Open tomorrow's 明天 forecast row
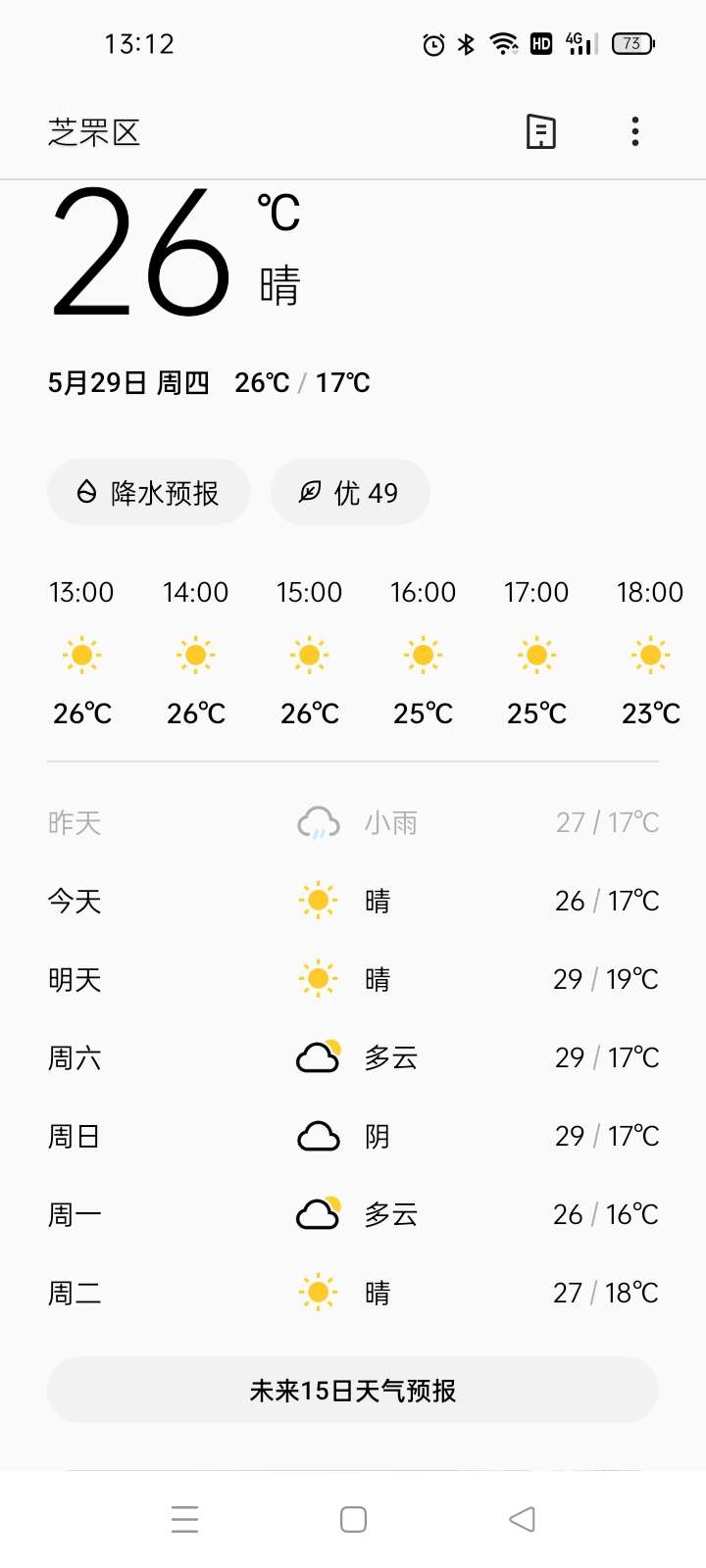The height and width of the screenshot is (1568, 706). (x=353, y=979)
